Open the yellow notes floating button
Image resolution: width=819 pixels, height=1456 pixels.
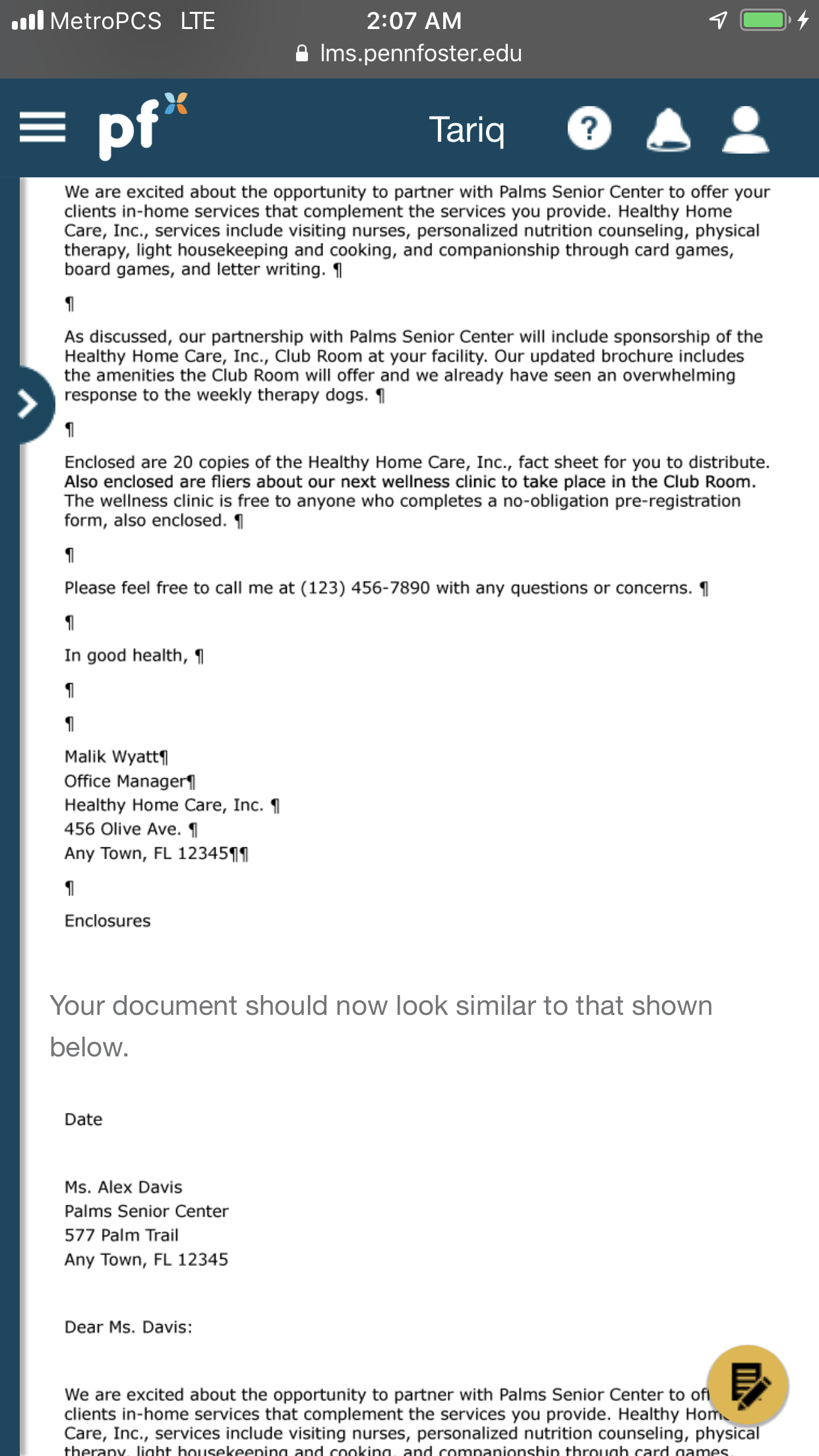748,1385
